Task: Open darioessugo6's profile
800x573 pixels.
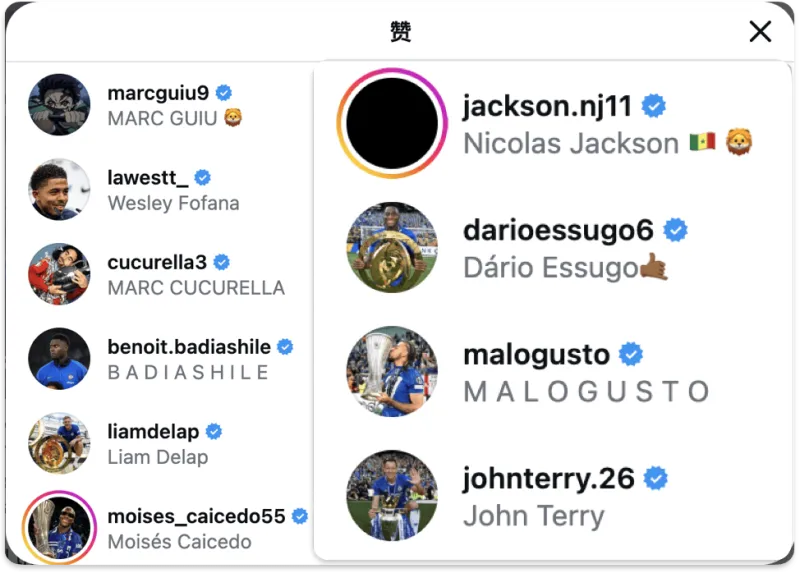Action: [x=558, y=230]
